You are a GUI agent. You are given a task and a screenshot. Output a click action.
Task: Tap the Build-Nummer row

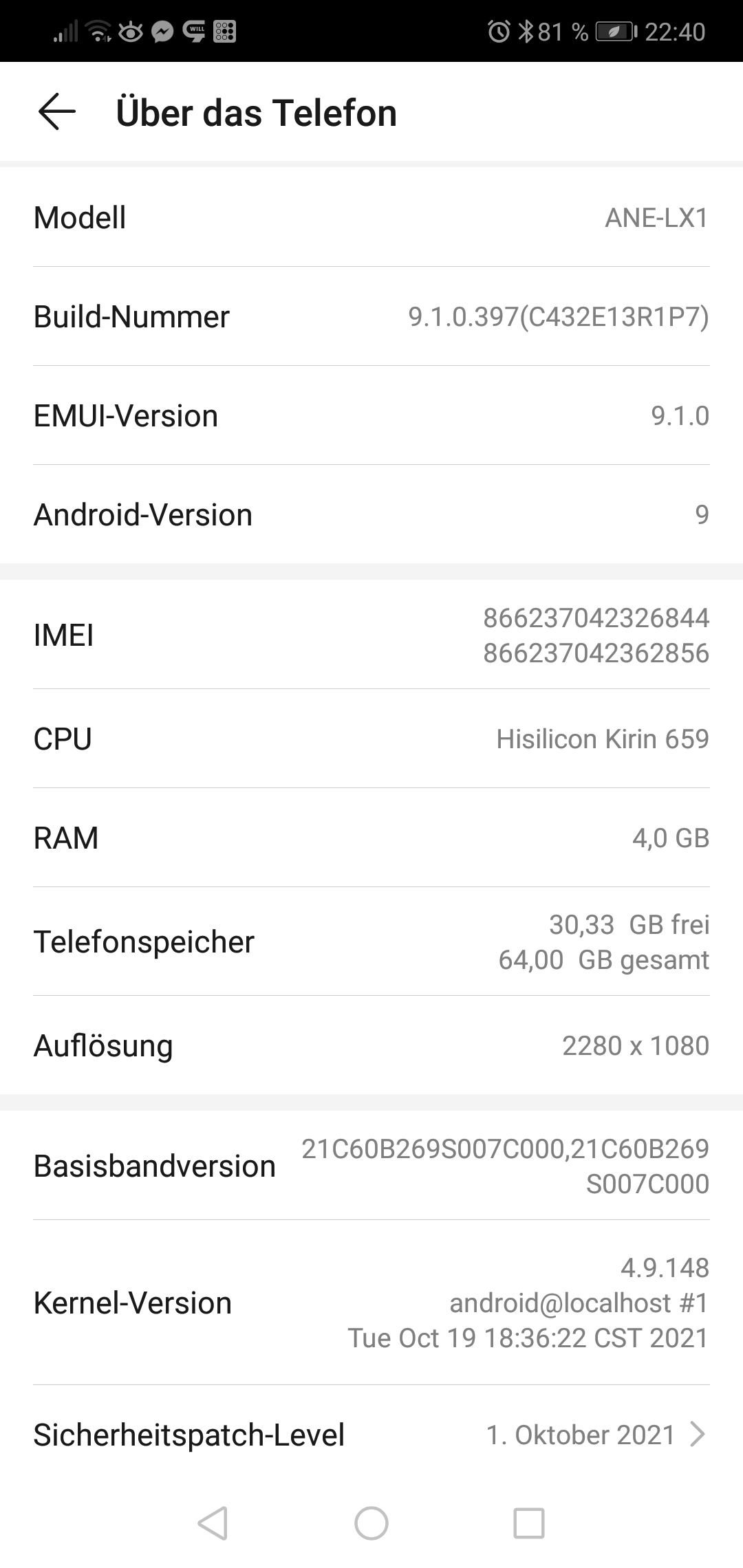pos(371,316)
